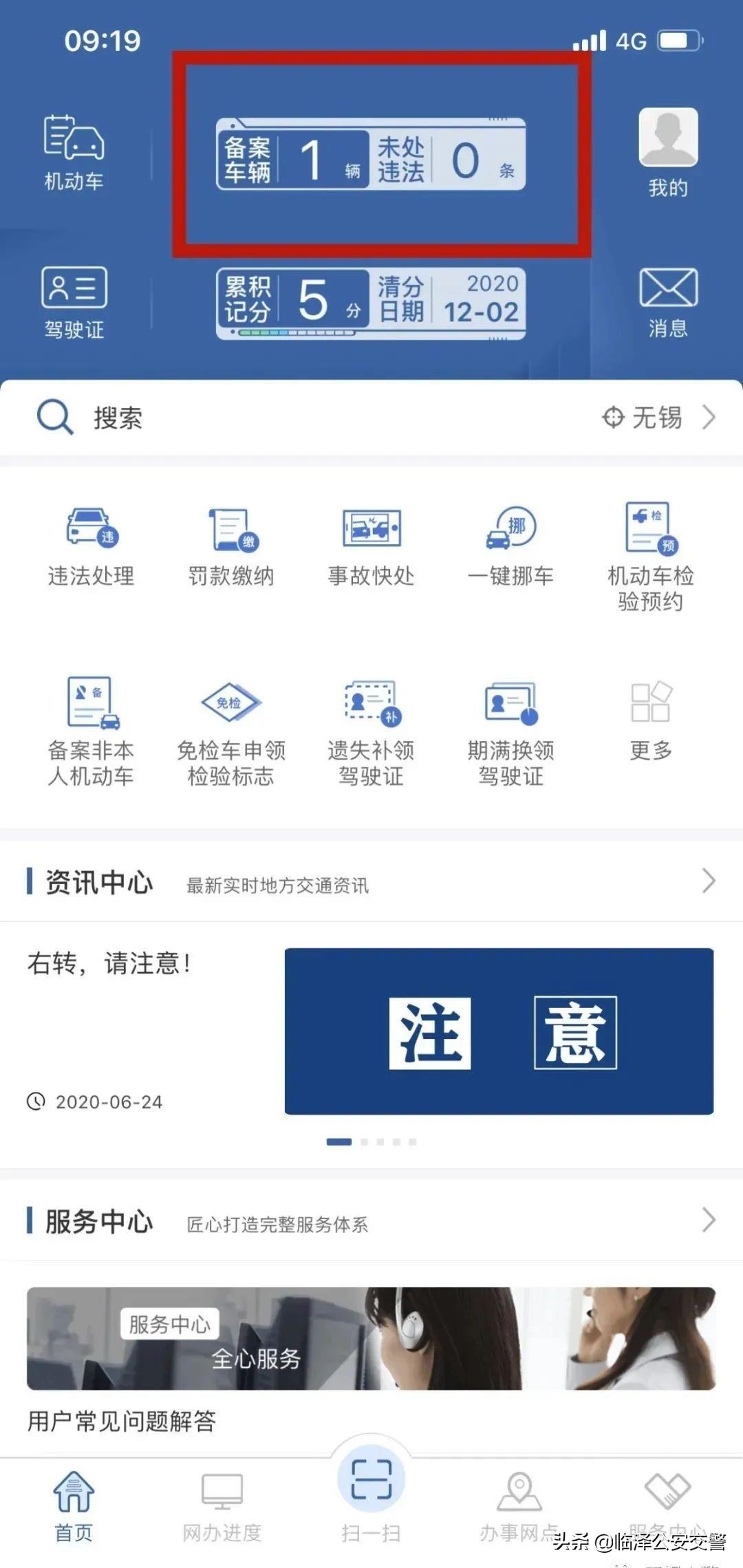Open 消息 messages icon
The image size is (743, 1568).
(668, 299)
